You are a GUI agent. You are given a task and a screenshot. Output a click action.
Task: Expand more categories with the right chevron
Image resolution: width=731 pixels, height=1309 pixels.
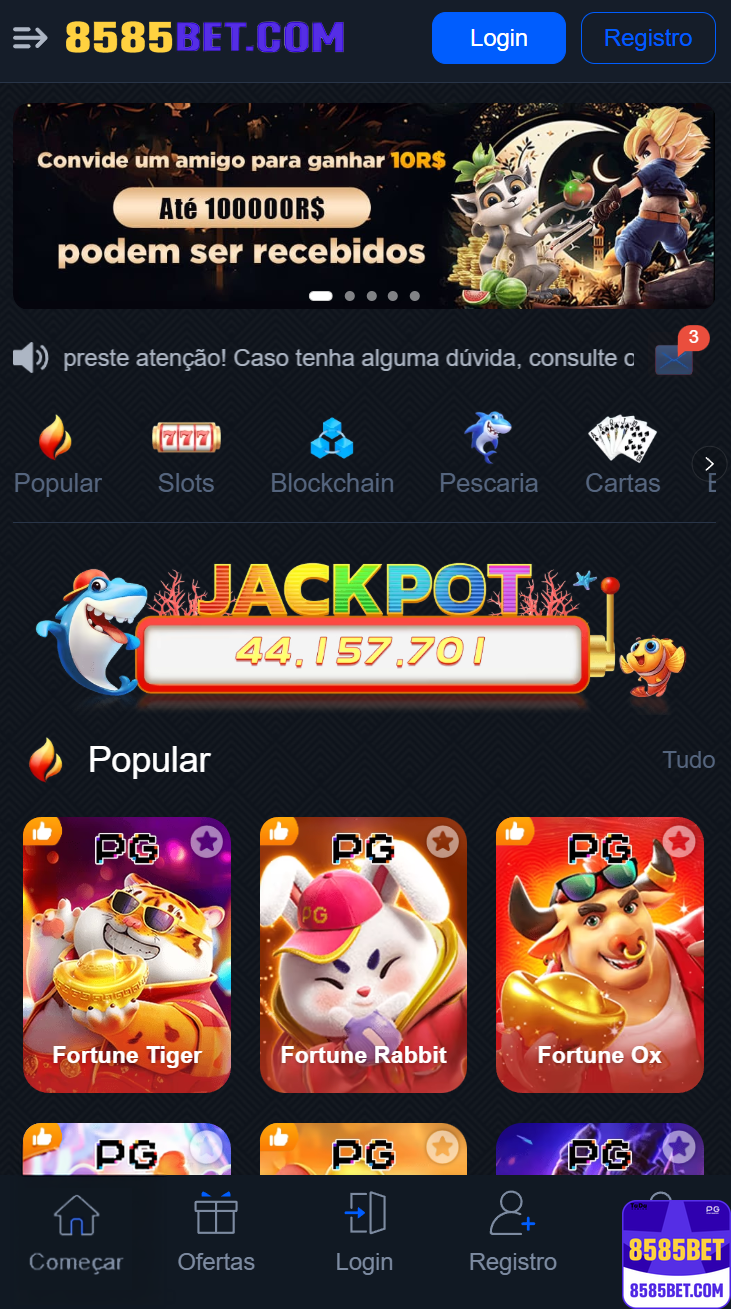[x=709, y=463]
